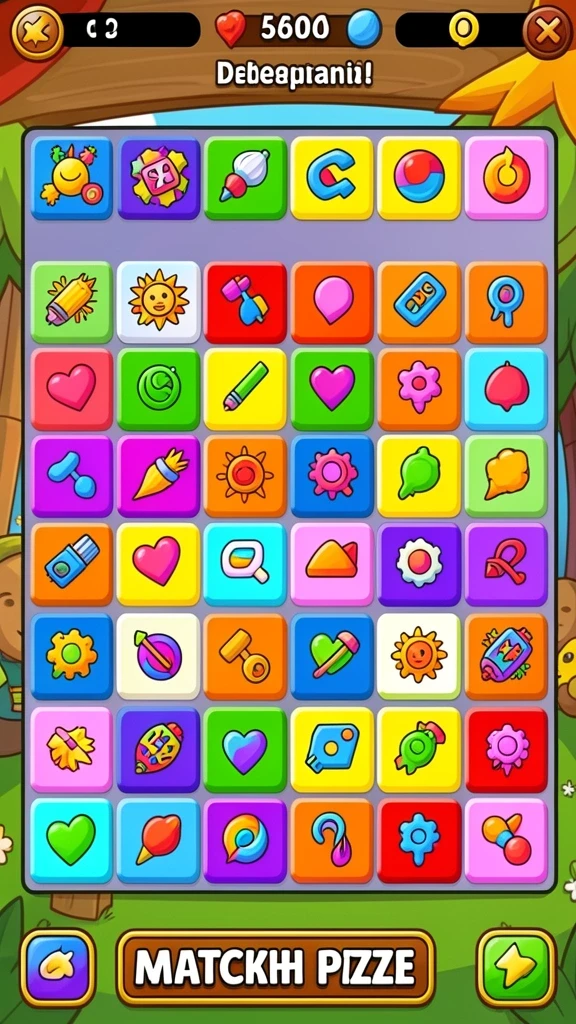The width and height of the screenshot is (576, 1024).
Task: Pick the pink heart on yellow tile
Action: tap(158, 564)
